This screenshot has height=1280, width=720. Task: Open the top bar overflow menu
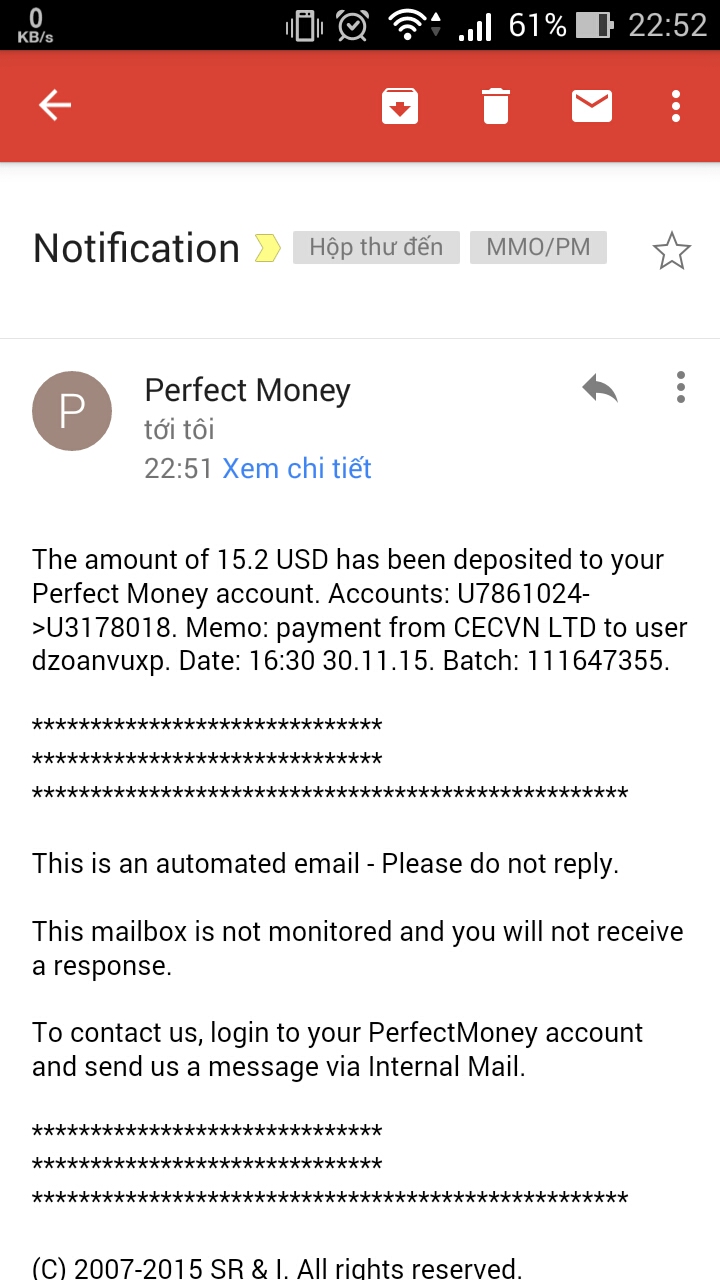click(x=677, y=105)
